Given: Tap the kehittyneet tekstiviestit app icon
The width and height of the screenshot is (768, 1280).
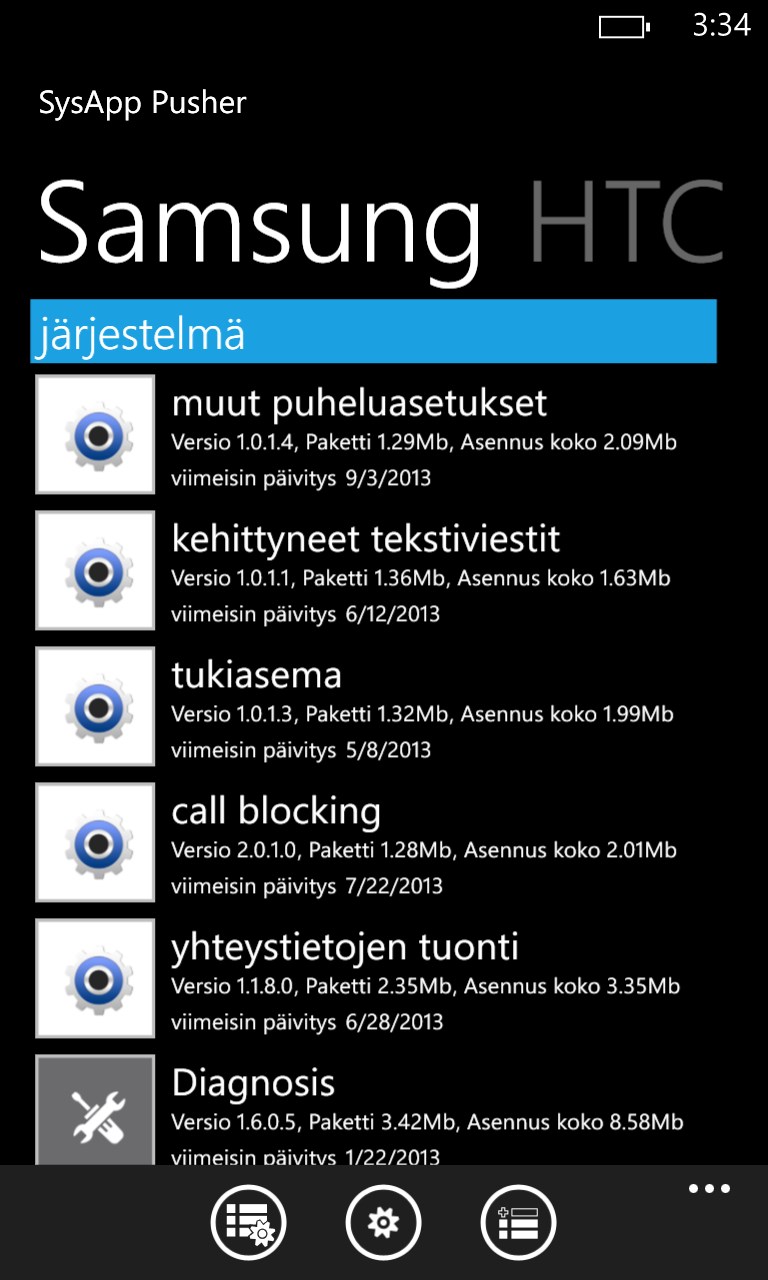Looking at the screenshot, I should [95, 570].
